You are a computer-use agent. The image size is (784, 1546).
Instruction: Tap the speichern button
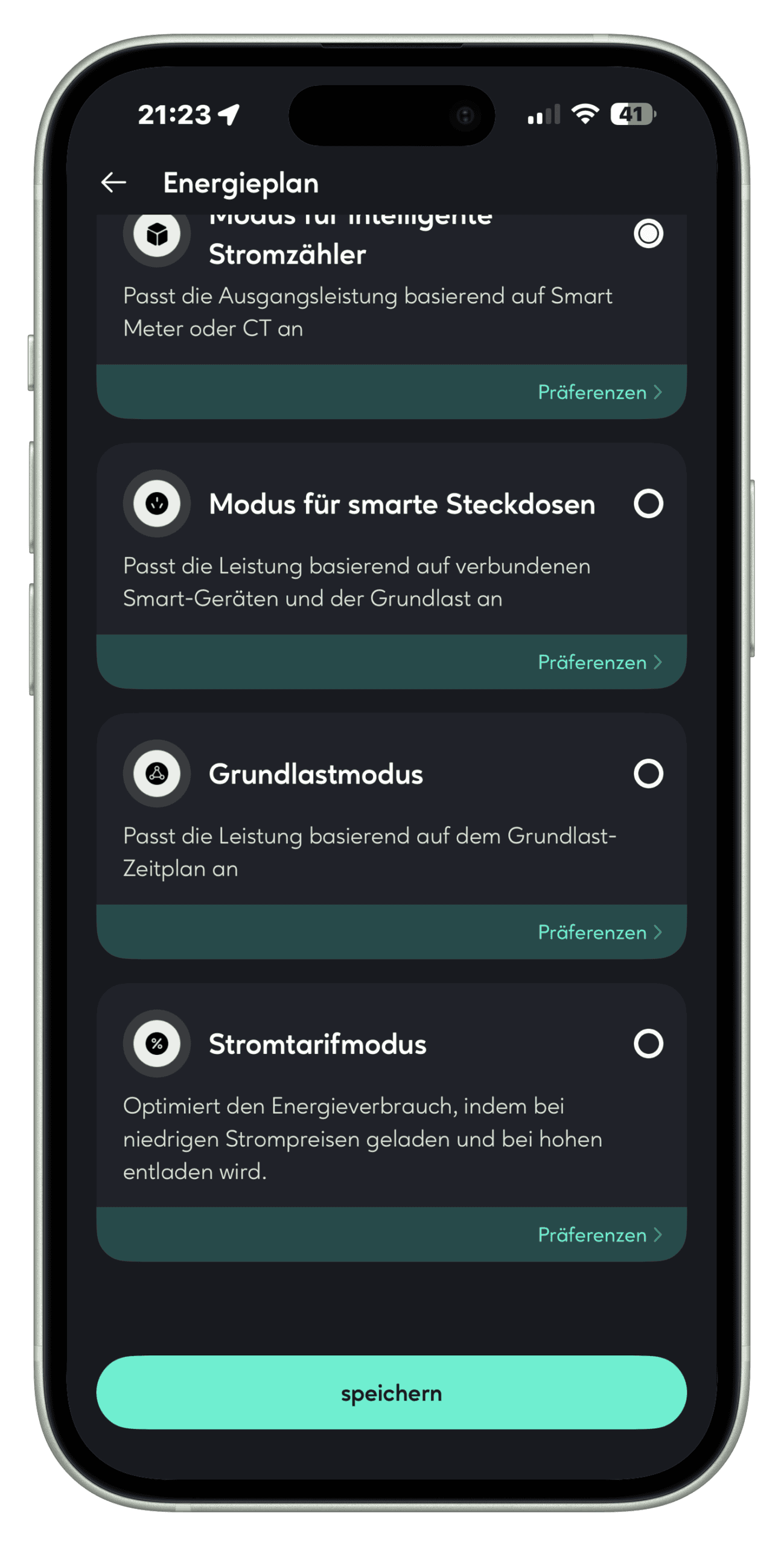(x=391, y=1393)
